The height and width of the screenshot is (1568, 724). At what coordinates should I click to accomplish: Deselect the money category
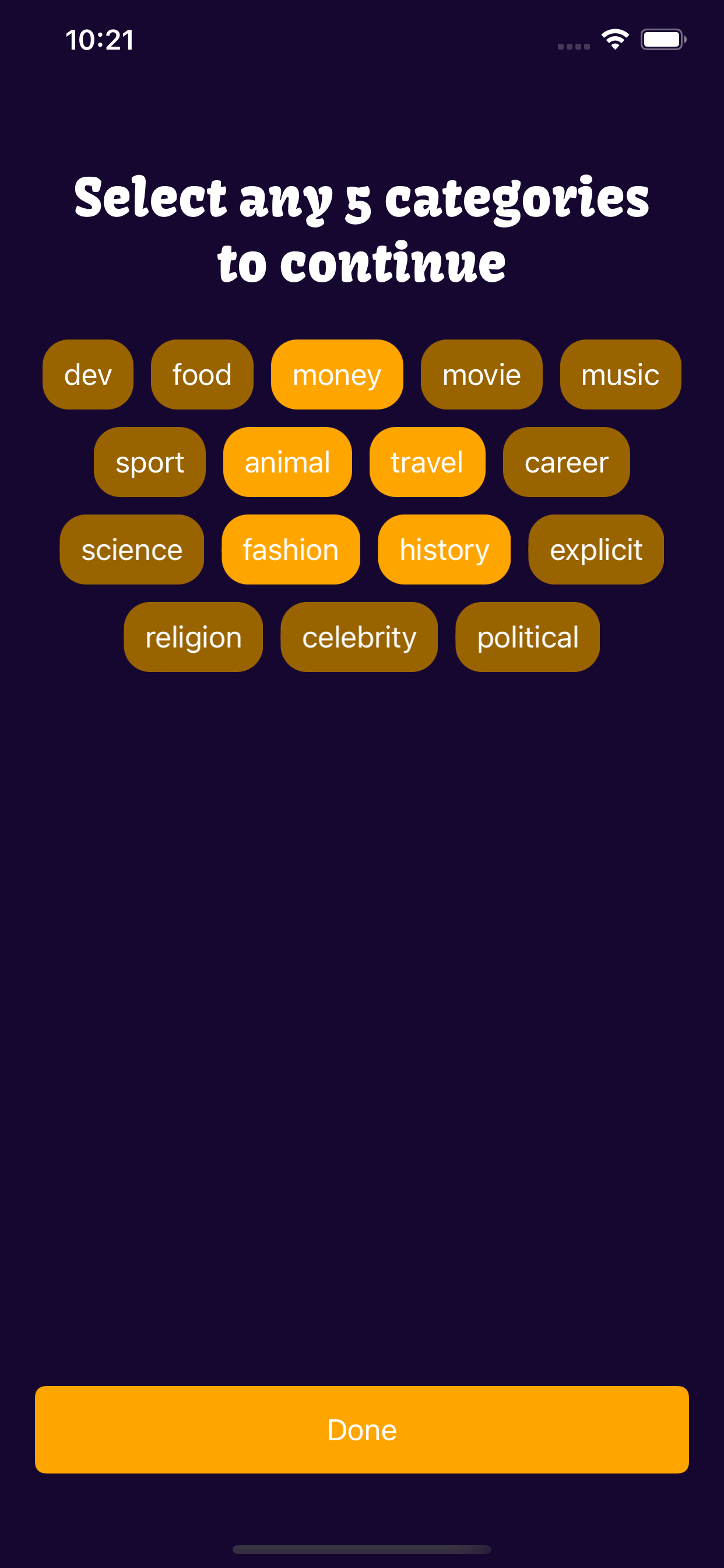336,374
